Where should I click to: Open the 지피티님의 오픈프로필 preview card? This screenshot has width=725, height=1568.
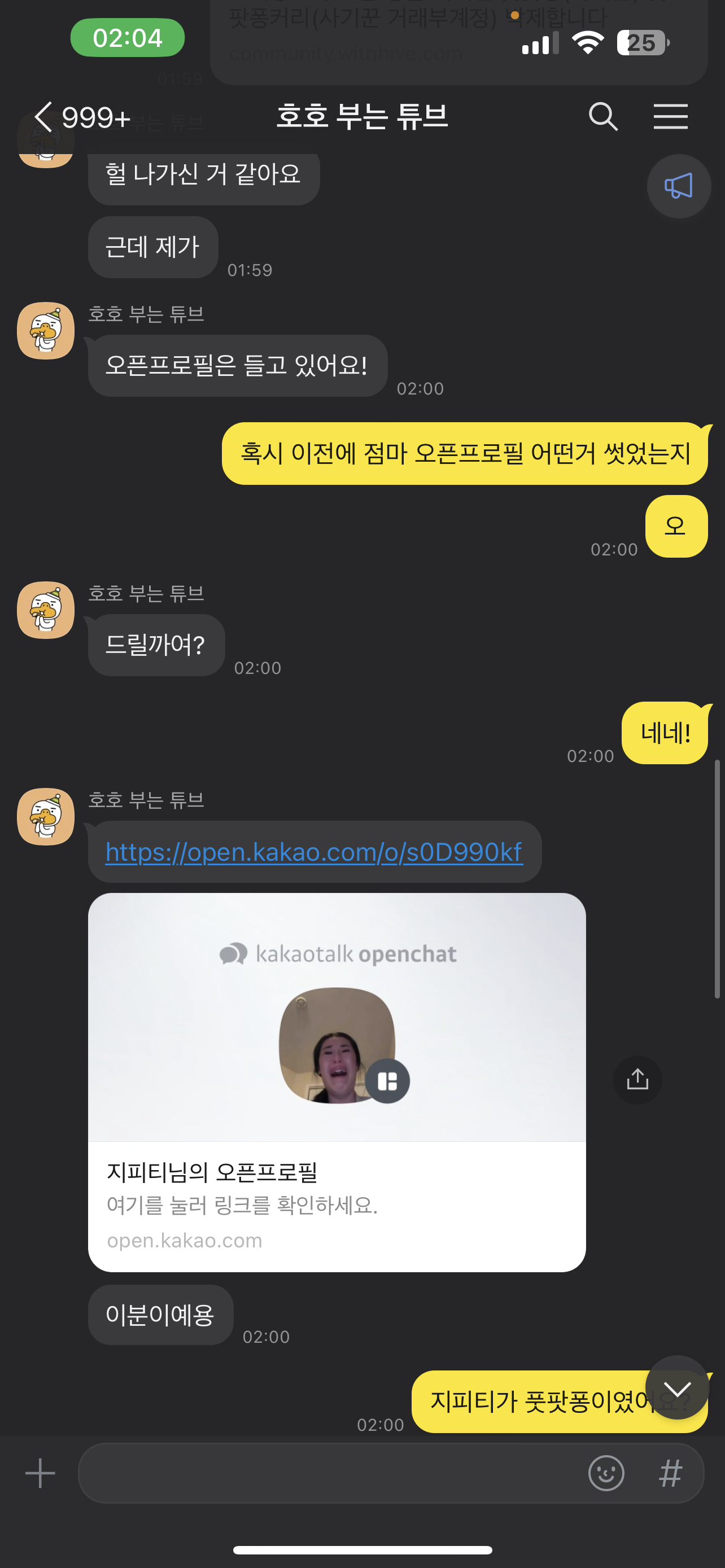coord(337,1082)
